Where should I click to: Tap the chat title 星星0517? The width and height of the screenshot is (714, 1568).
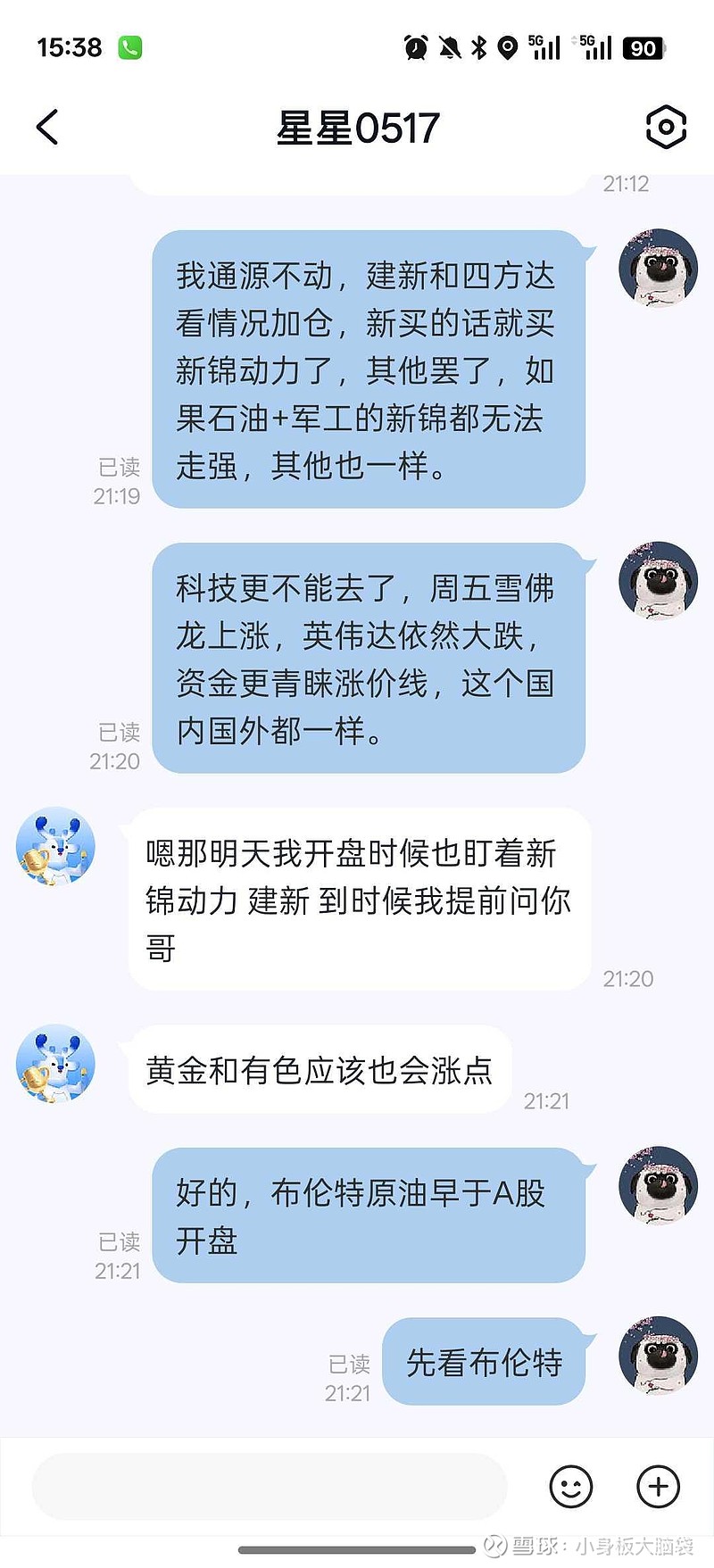(357, 128)
